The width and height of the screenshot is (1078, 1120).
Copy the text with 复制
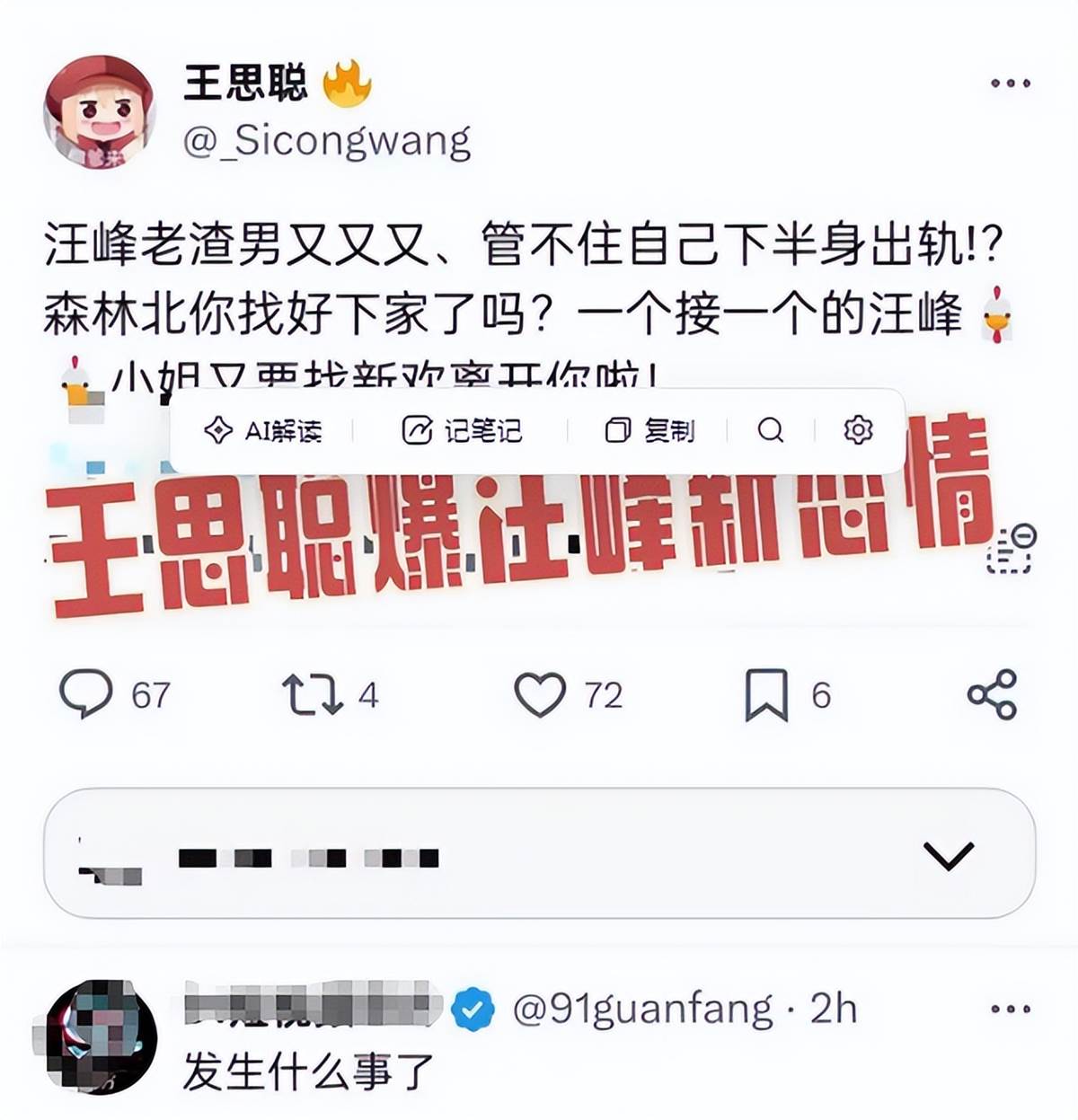[x=649, y=431]
